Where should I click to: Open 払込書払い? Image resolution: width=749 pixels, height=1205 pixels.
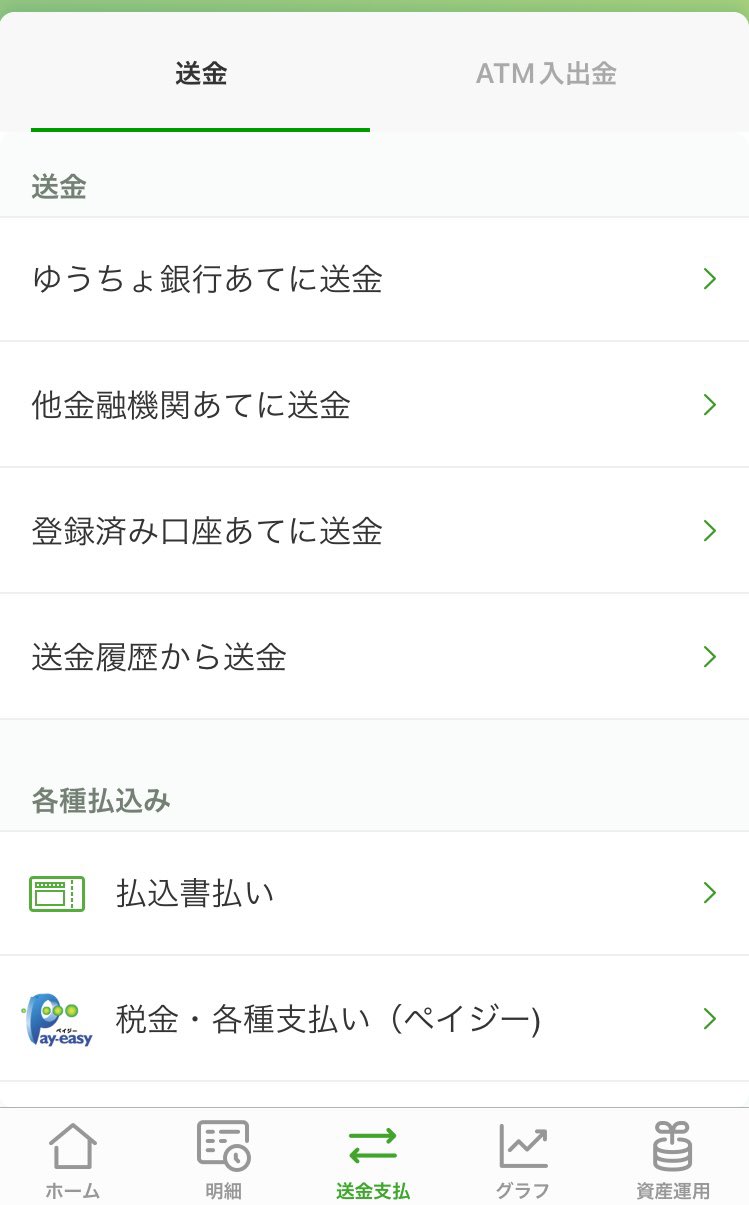pyautogui.click(x=374, y=893)
